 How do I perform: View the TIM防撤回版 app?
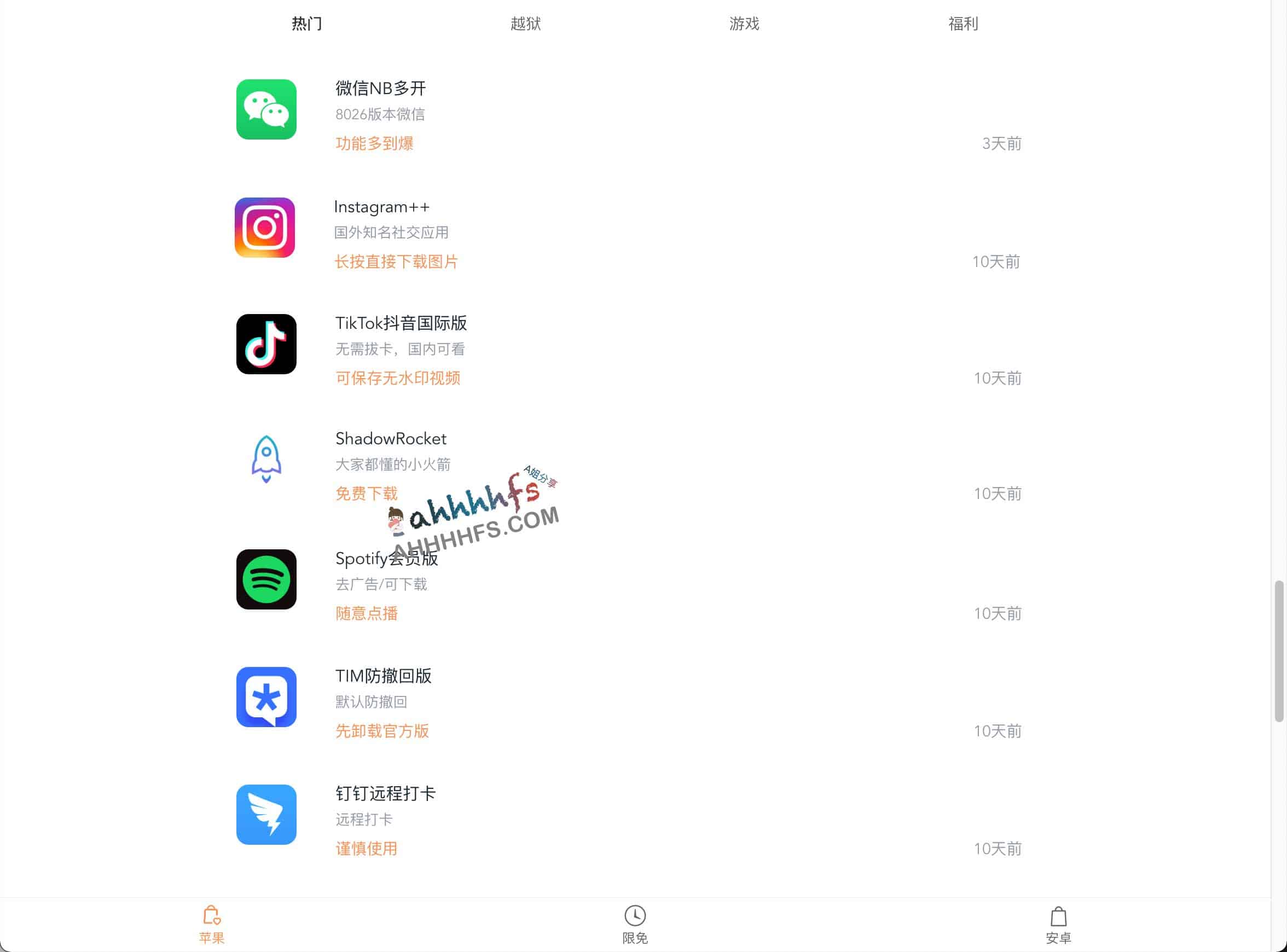tap(383, 676)
